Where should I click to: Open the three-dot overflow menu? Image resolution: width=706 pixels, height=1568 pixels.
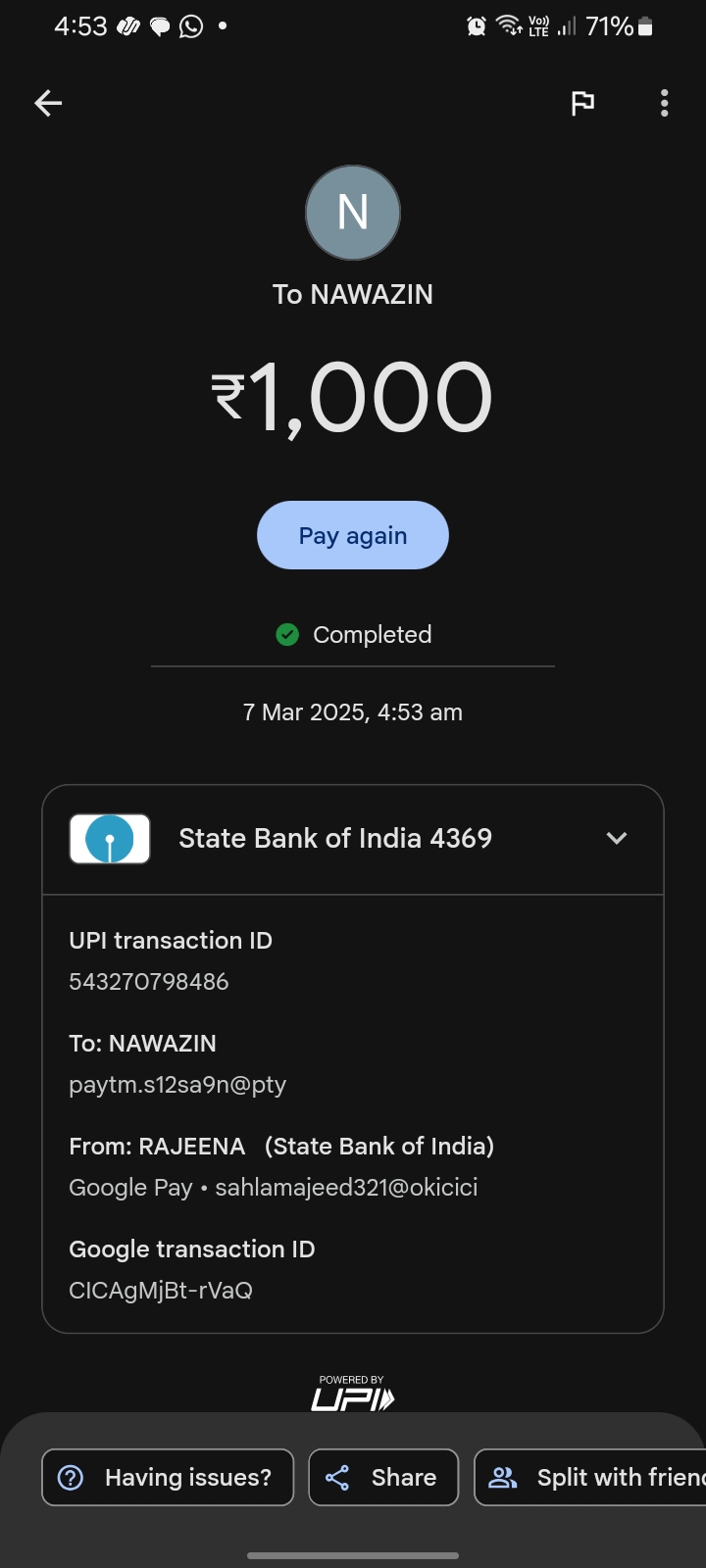pyautogui.click(x=664, y=103)
